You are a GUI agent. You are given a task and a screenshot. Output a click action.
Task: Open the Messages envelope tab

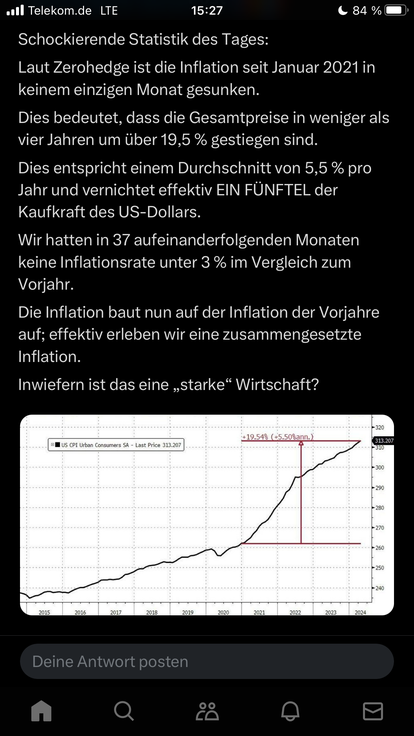(373, 711)
